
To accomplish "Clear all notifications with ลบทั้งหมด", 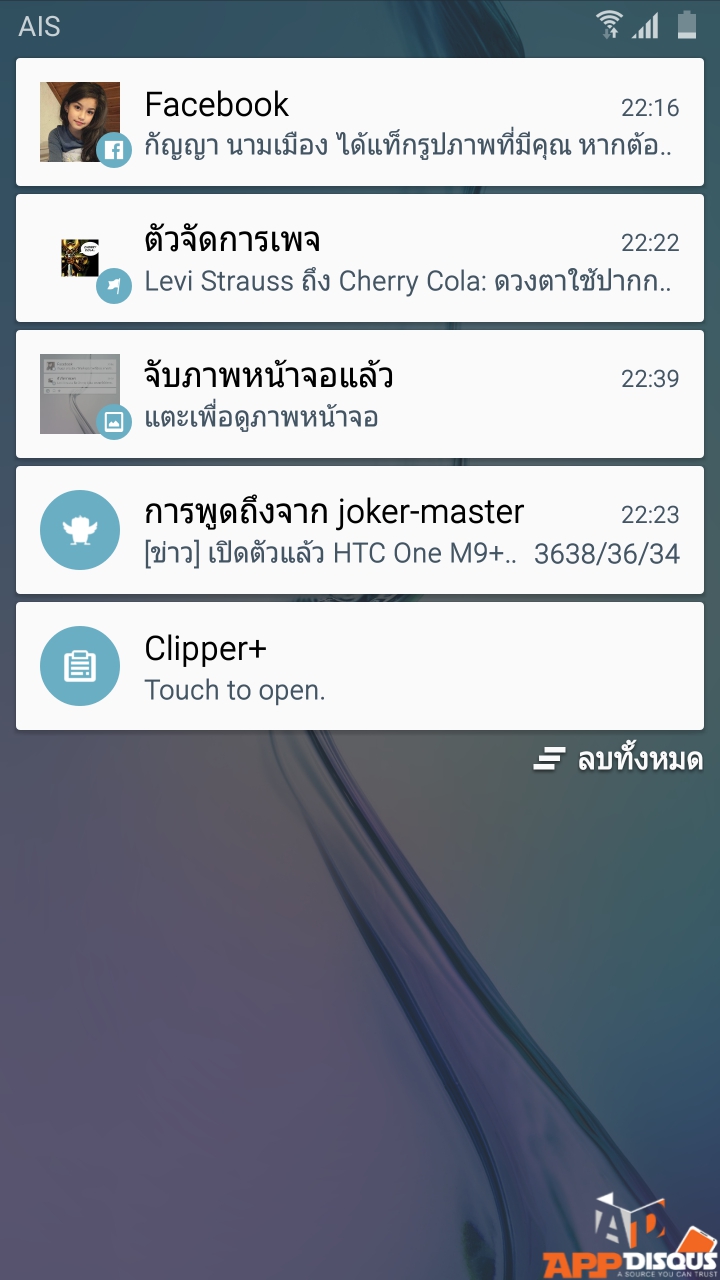I will [620, 760].
